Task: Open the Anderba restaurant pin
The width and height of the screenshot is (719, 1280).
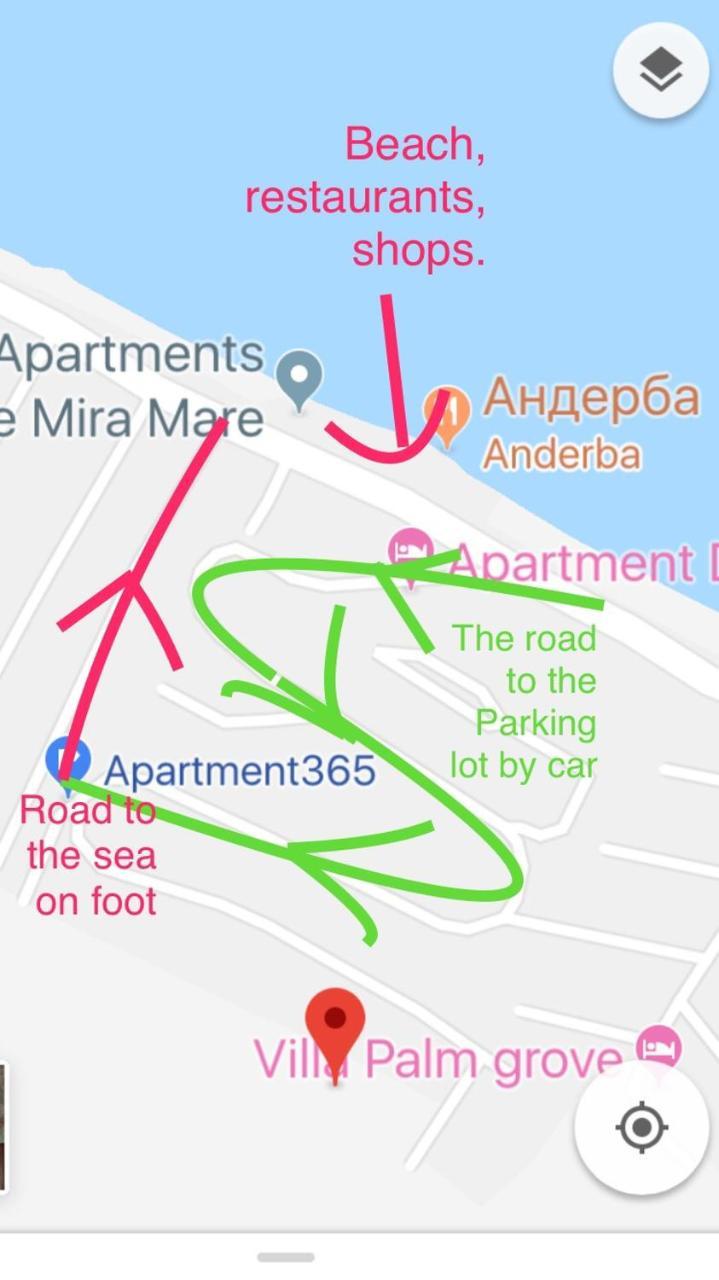Action: click(447, 411)
